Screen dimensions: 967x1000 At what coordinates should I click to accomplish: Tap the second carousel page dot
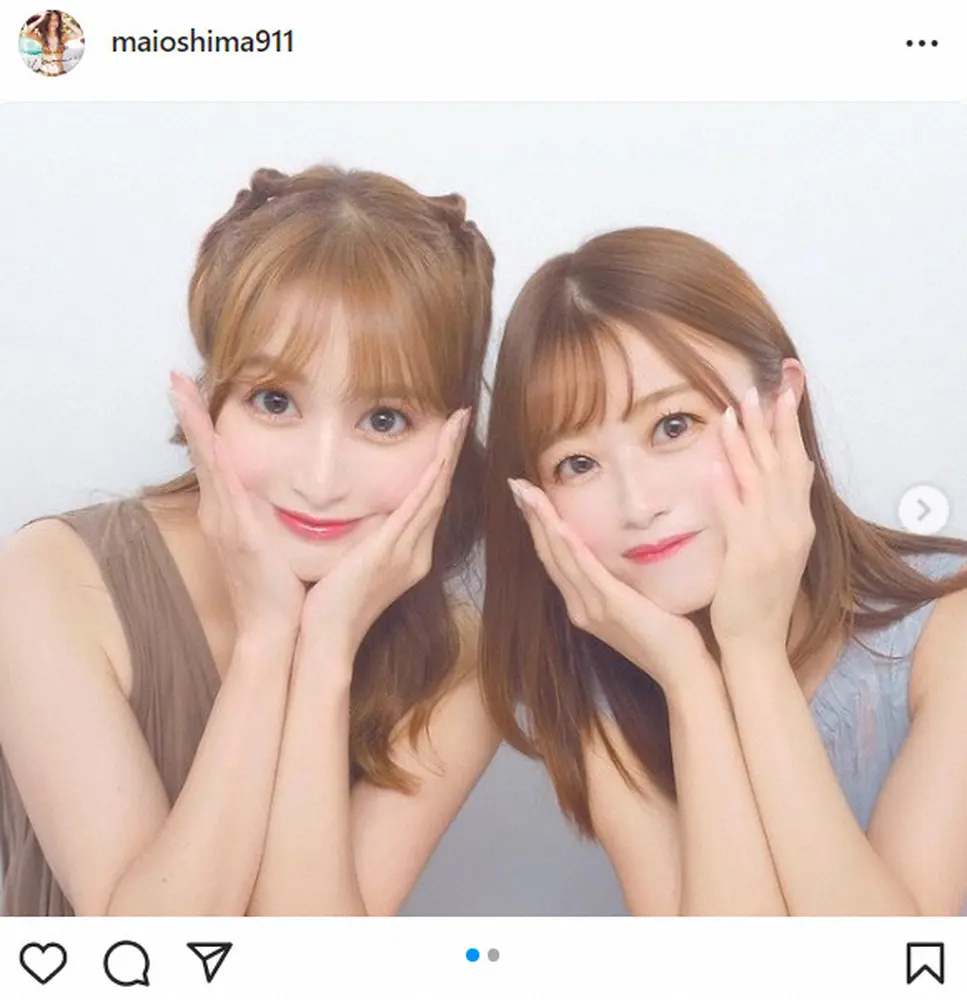[x=493, y=955]
